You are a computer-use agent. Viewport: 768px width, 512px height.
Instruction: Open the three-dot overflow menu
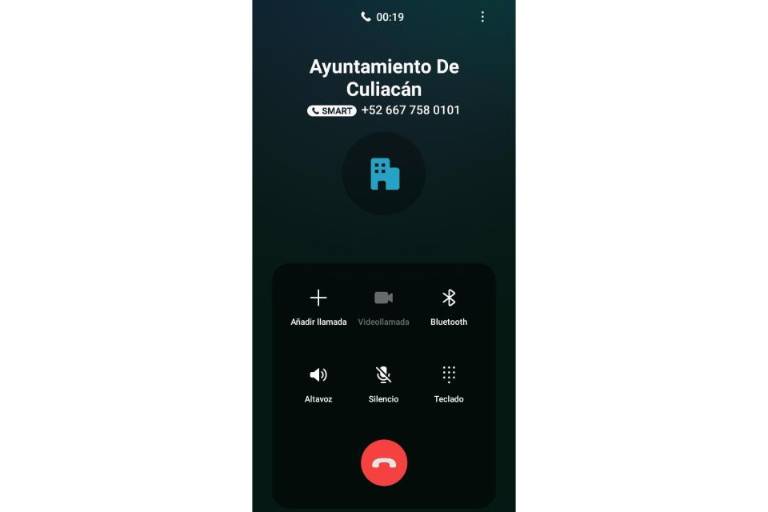pyautogui.click(x=483, y=17)
